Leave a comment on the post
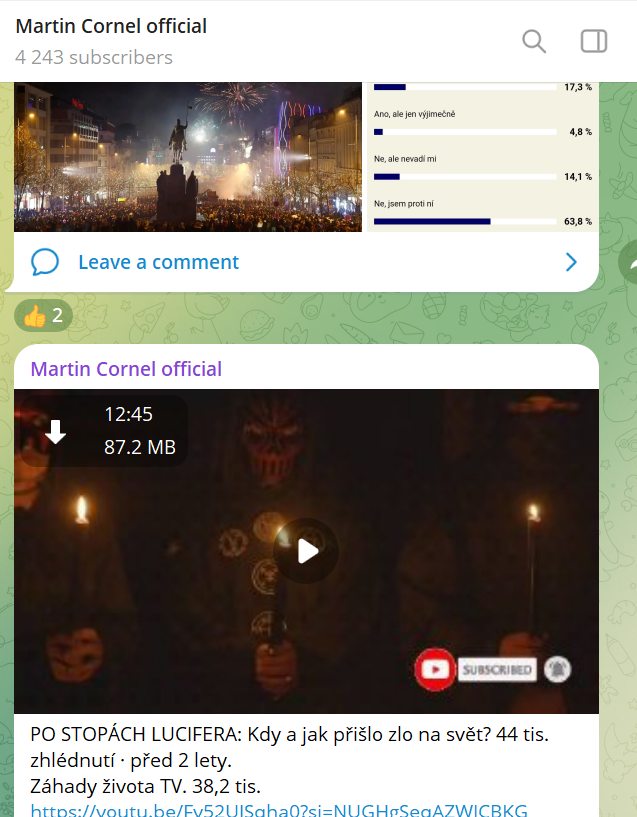Viewport: 637px width, 817px height. [158, 262]
